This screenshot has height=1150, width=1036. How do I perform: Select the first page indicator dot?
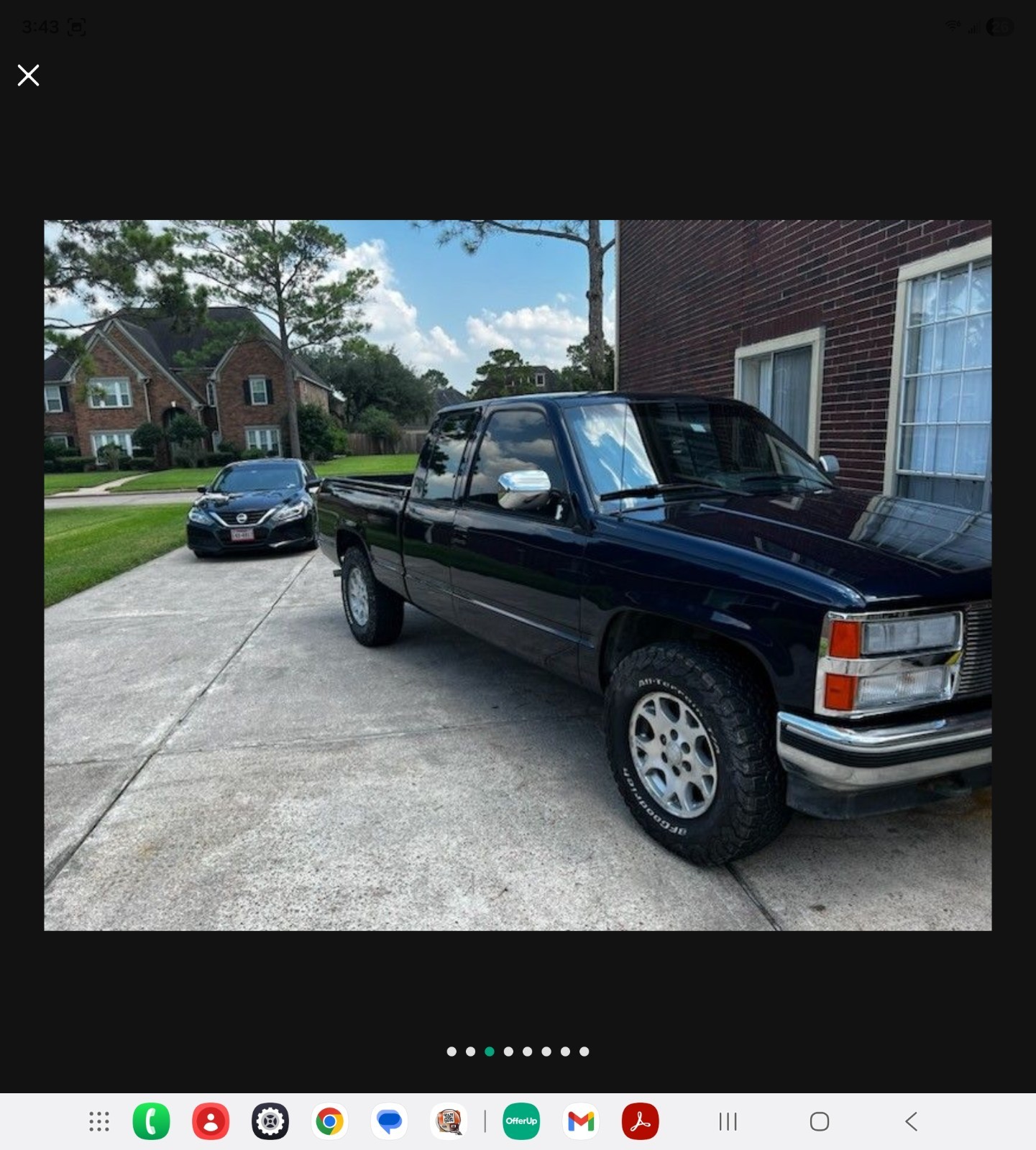452,1051
